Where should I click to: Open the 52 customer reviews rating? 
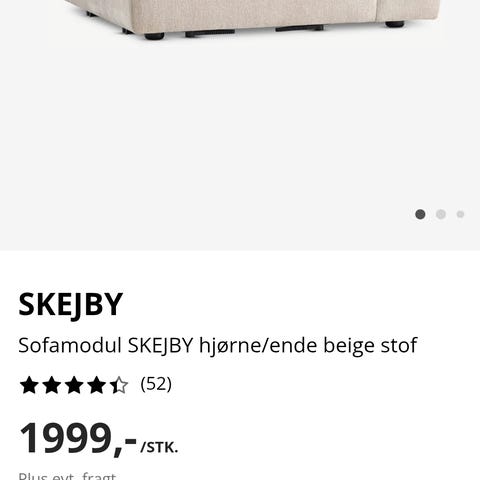(x=96, y=385)
